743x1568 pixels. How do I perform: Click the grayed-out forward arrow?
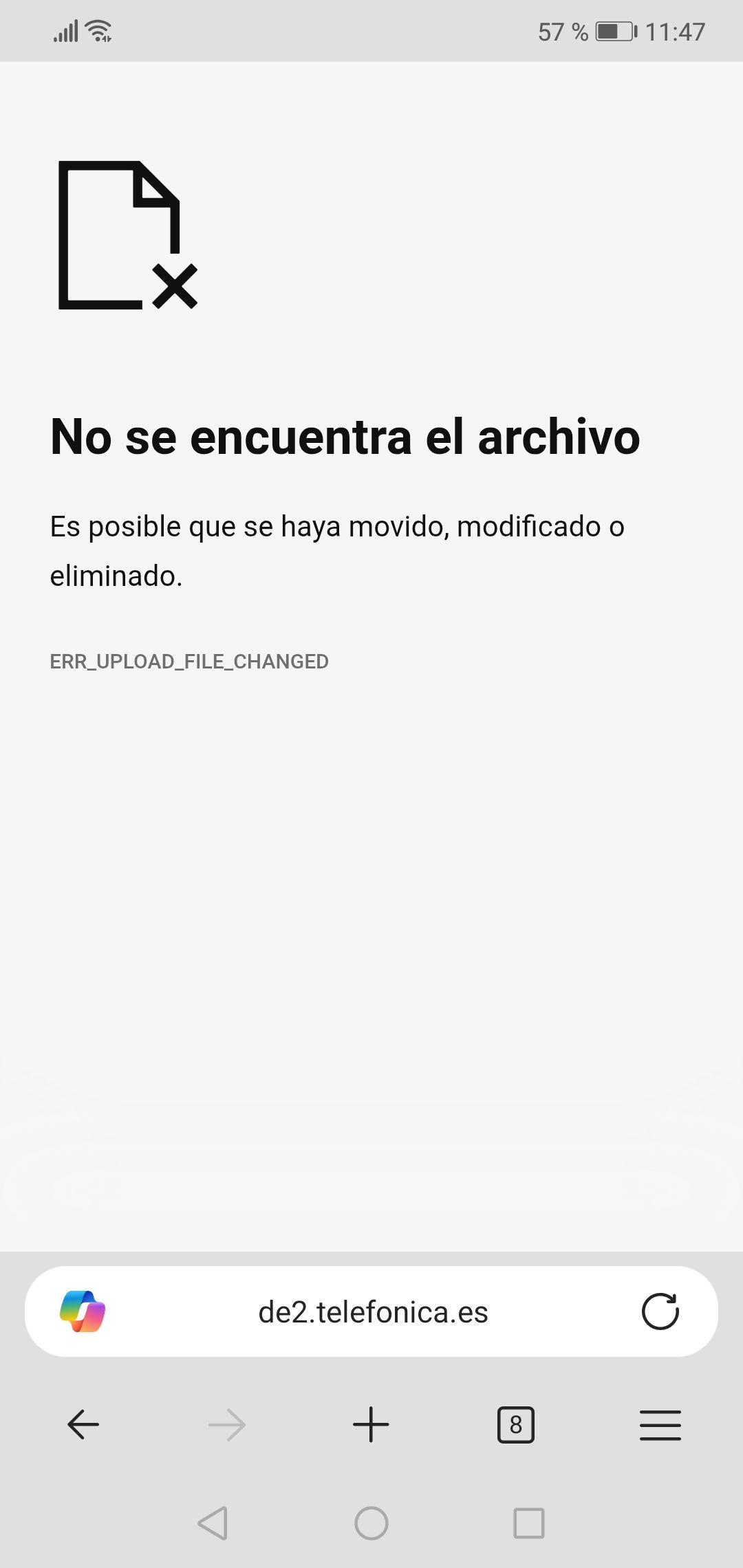[x=227, y=1425]
